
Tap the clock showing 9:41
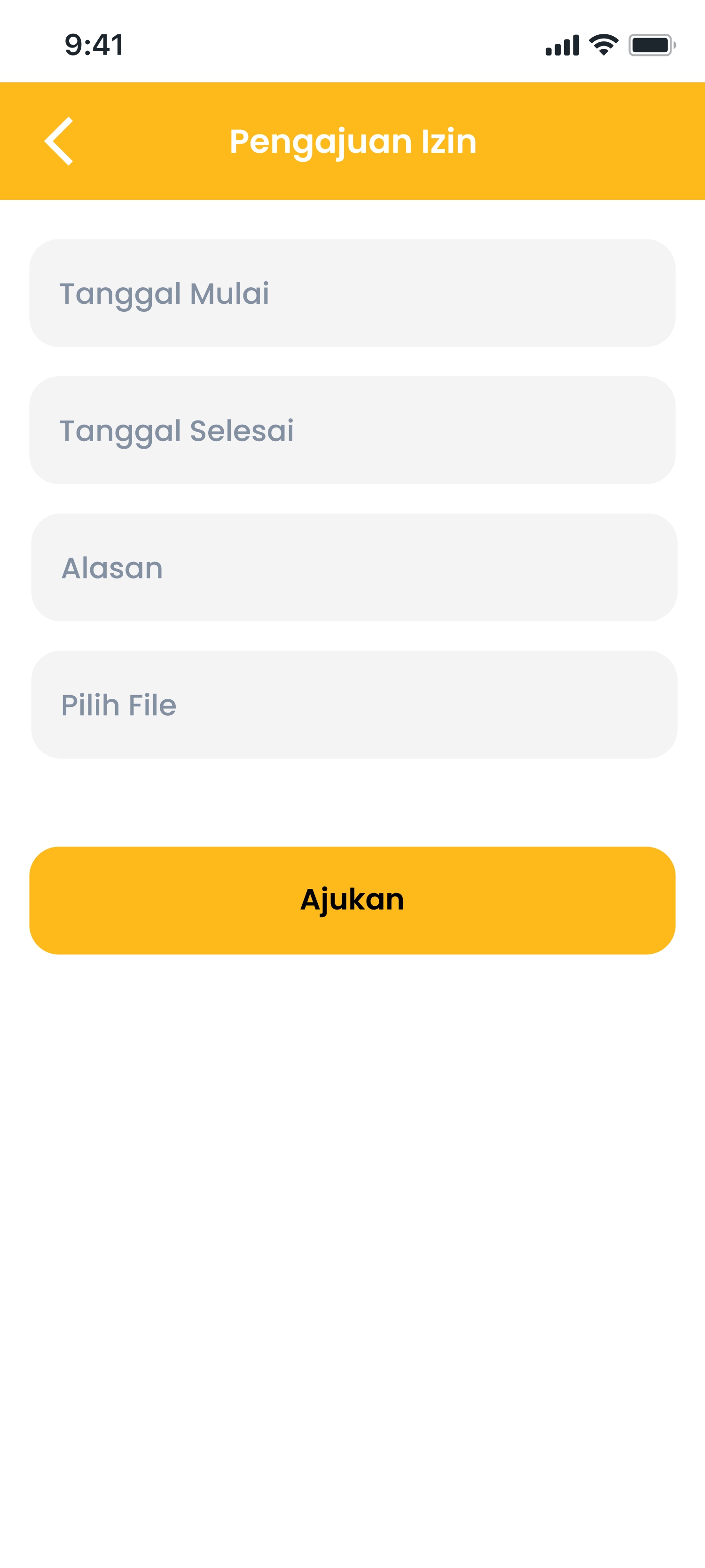pos(94,43)
